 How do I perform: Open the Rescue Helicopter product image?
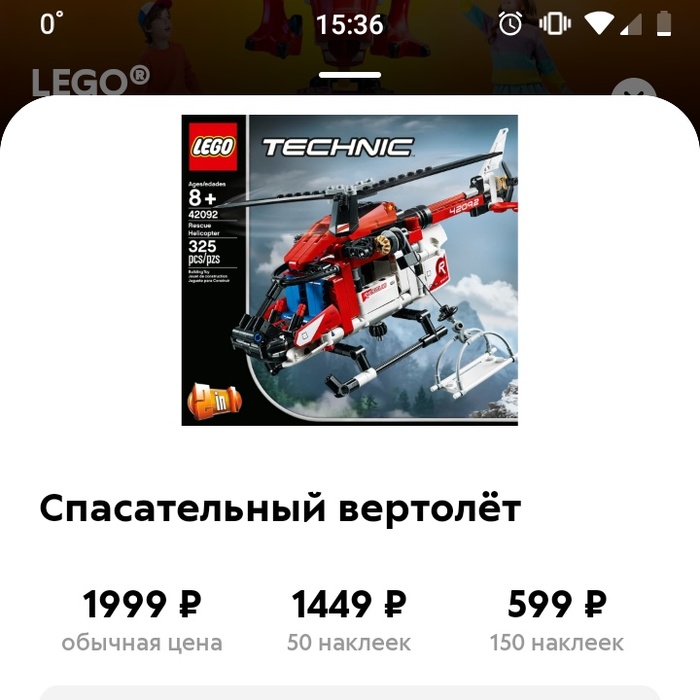point(349,270)
